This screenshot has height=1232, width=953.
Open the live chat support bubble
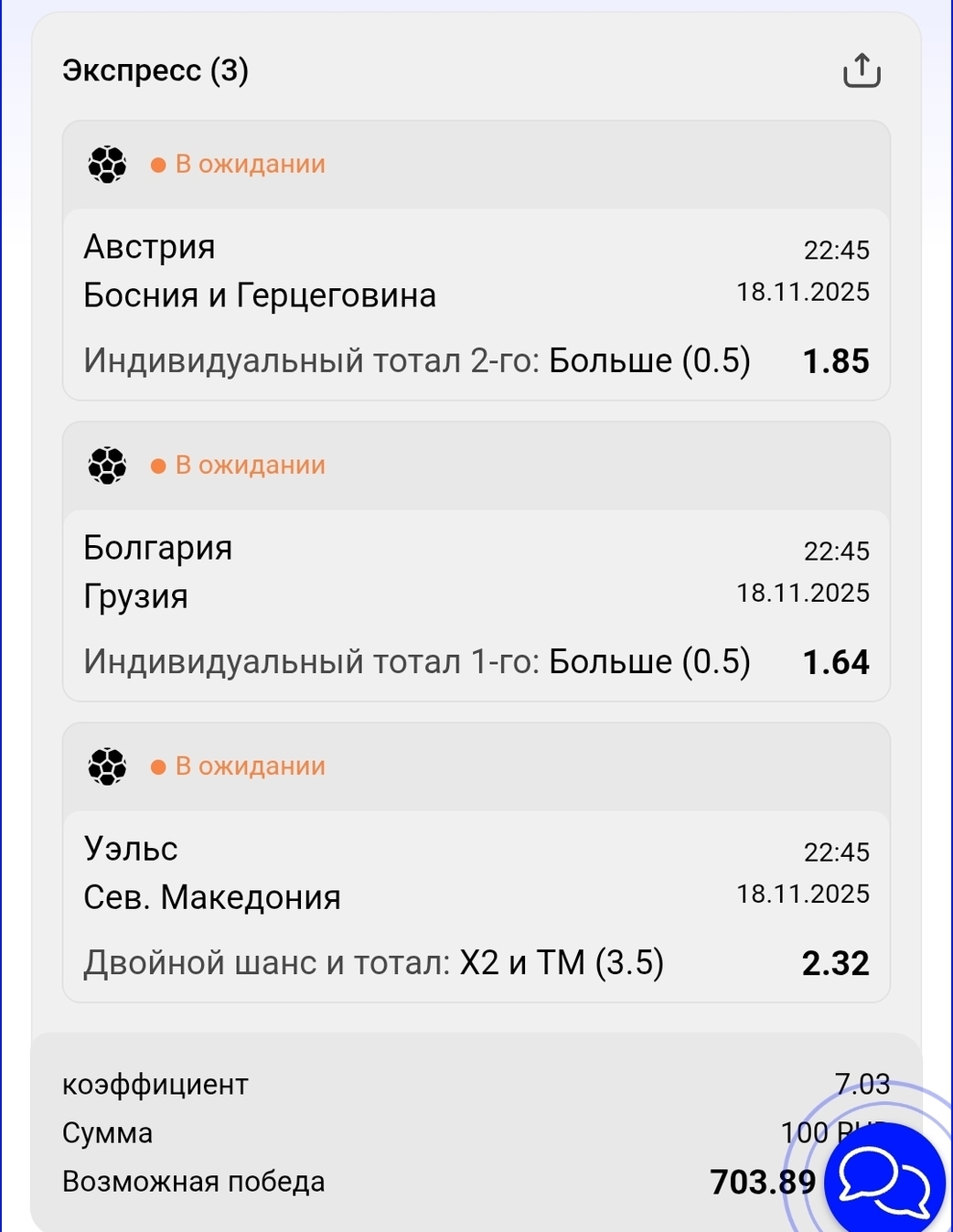883,1180
